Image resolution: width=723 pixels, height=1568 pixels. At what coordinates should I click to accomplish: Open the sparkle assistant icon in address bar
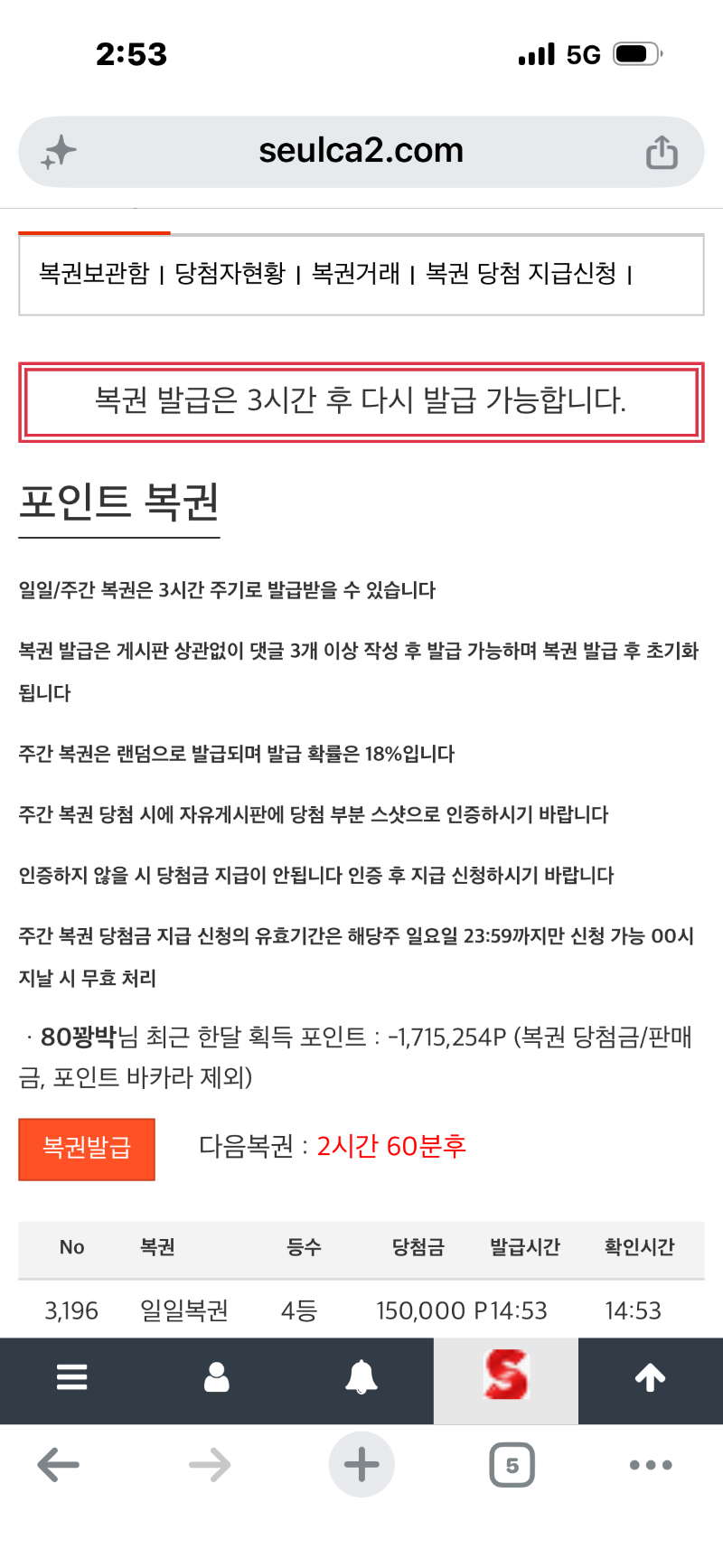(x=58, y=152)
